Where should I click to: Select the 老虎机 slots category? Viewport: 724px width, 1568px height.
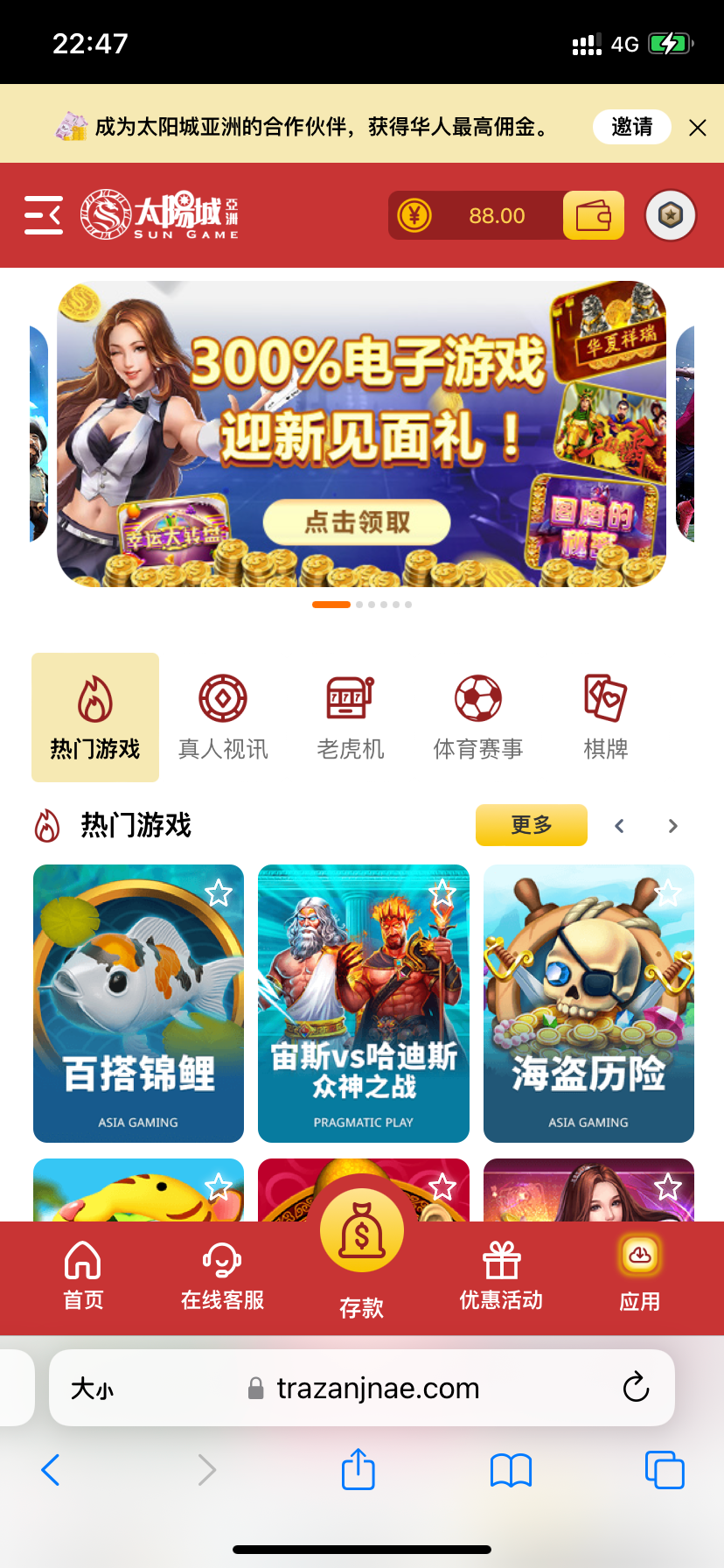[x=350, y=717]
